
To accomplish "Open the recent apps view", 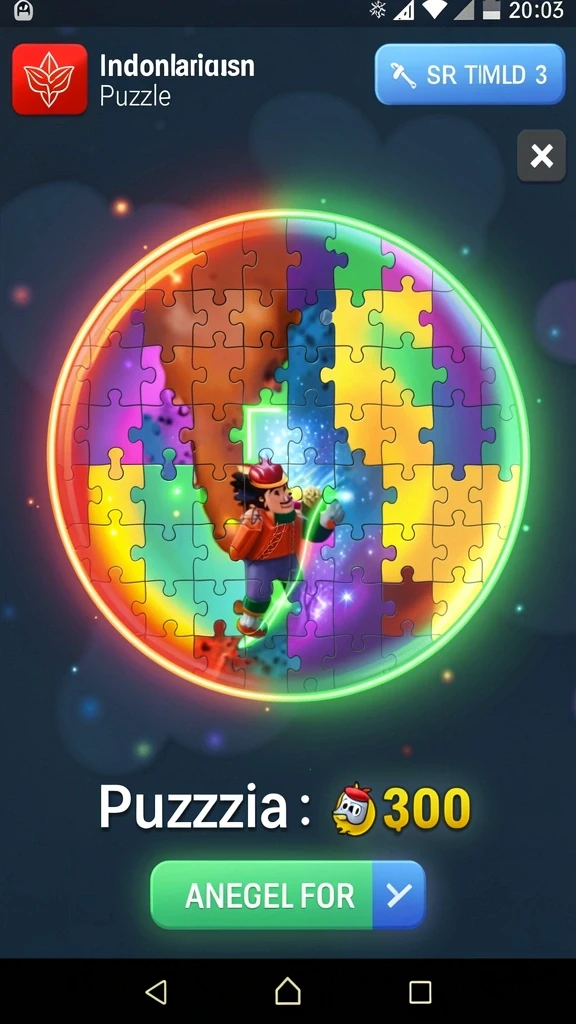I will 420,992.
